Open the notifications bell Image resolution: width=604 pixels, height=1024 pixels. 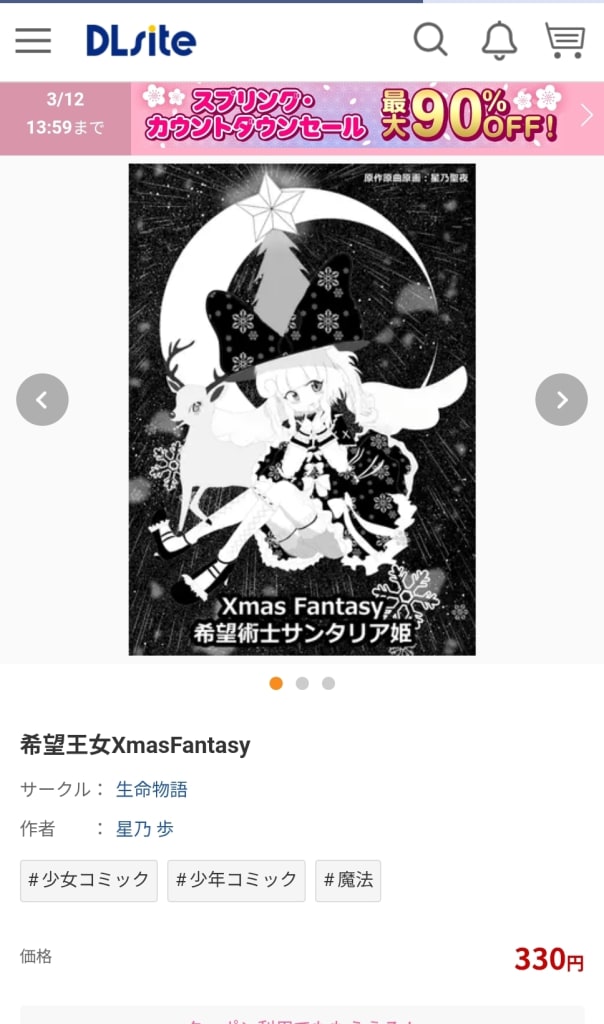pos(499,40)
